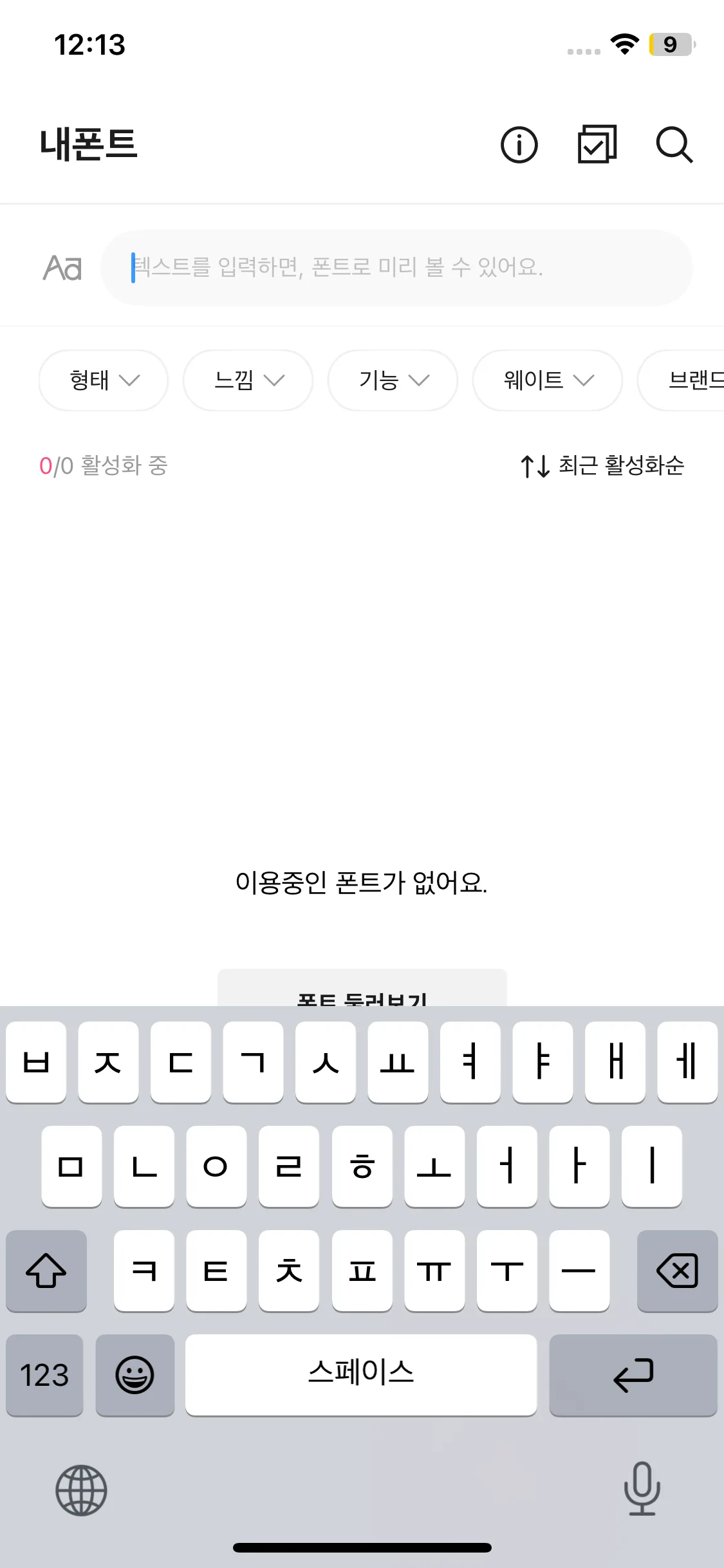
Task: Open the search magnifier icon
Action: pos(674,144)
